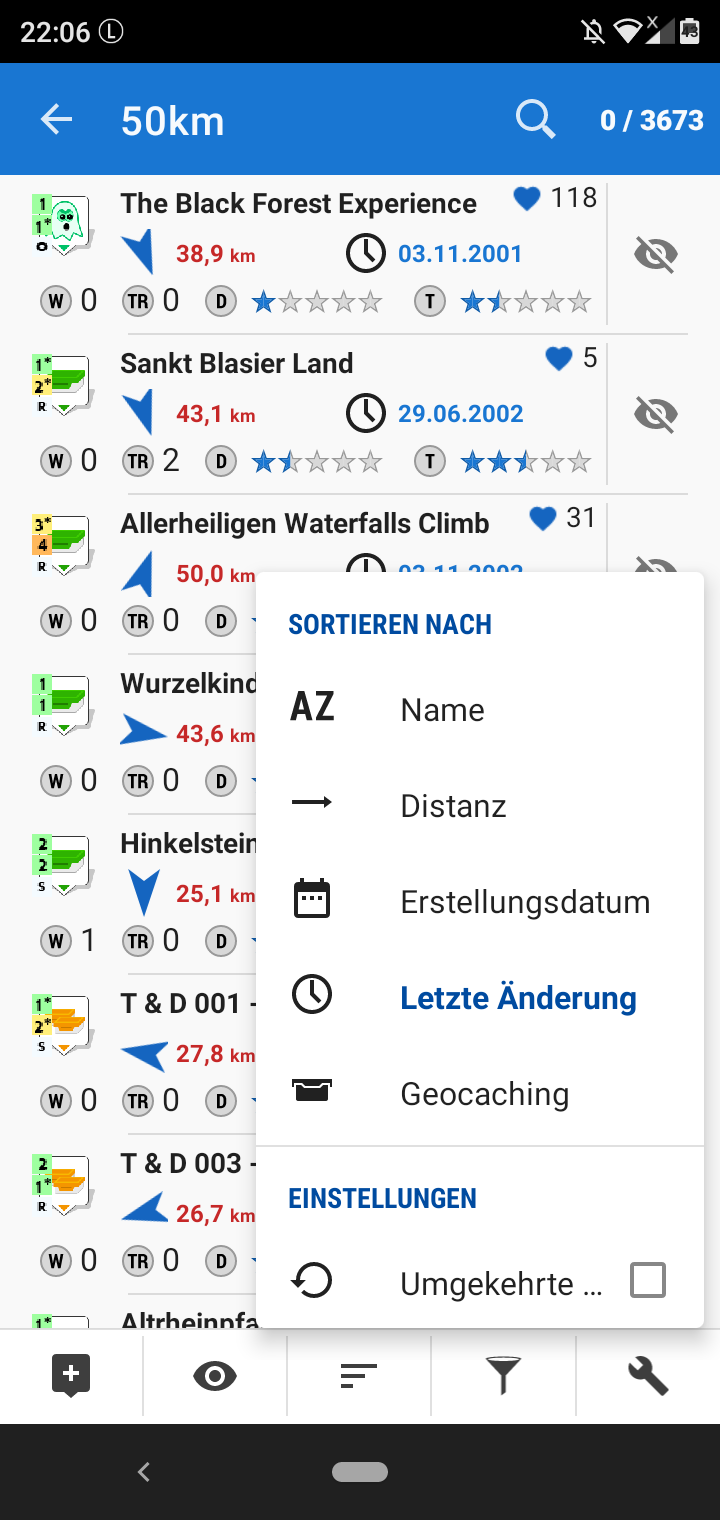Open the Sankt Blasier Land cache
This screenshot has width=720, height=1520.
pyautogui.click(x=237, y=364)
